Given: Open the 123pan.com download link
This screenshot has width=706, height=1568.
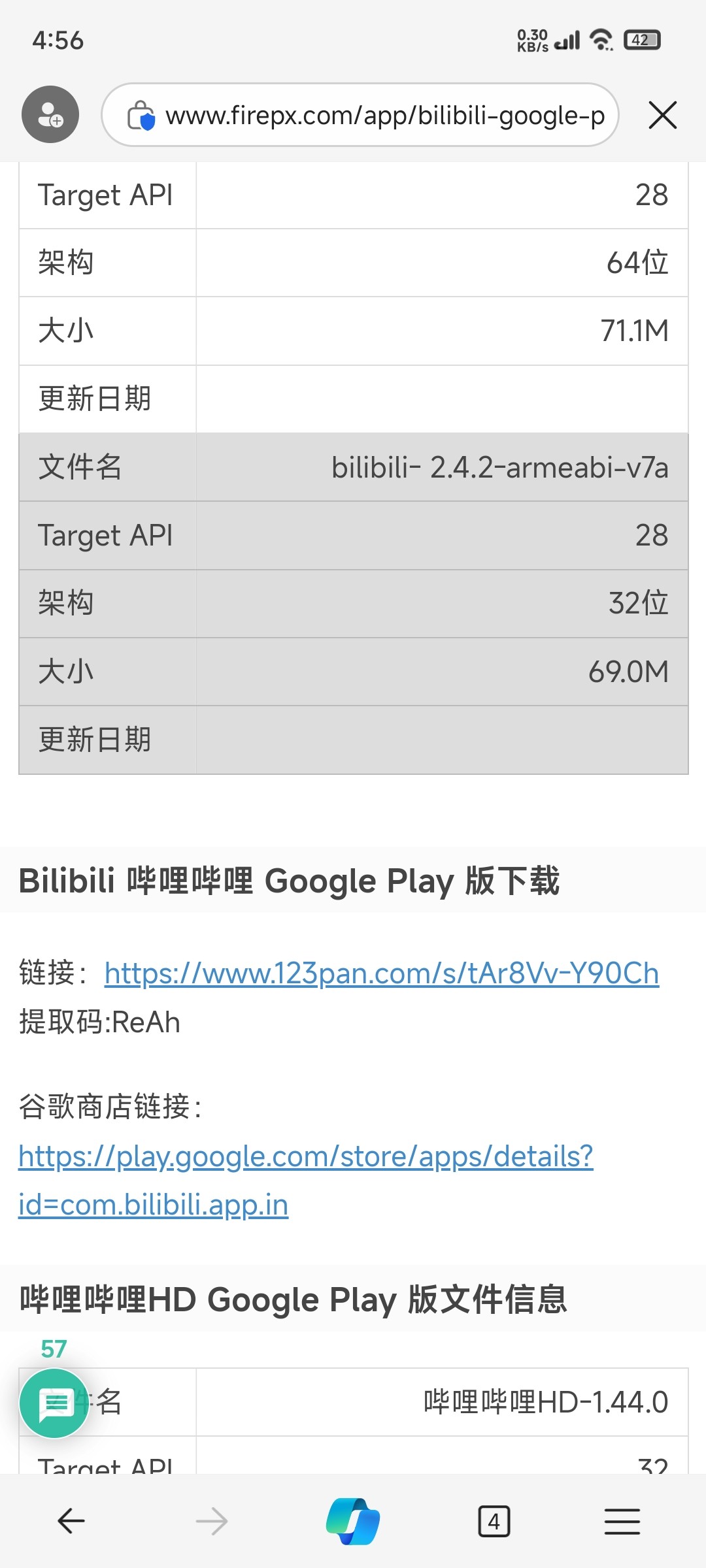Looking at the screenshot, I should 382,973.
